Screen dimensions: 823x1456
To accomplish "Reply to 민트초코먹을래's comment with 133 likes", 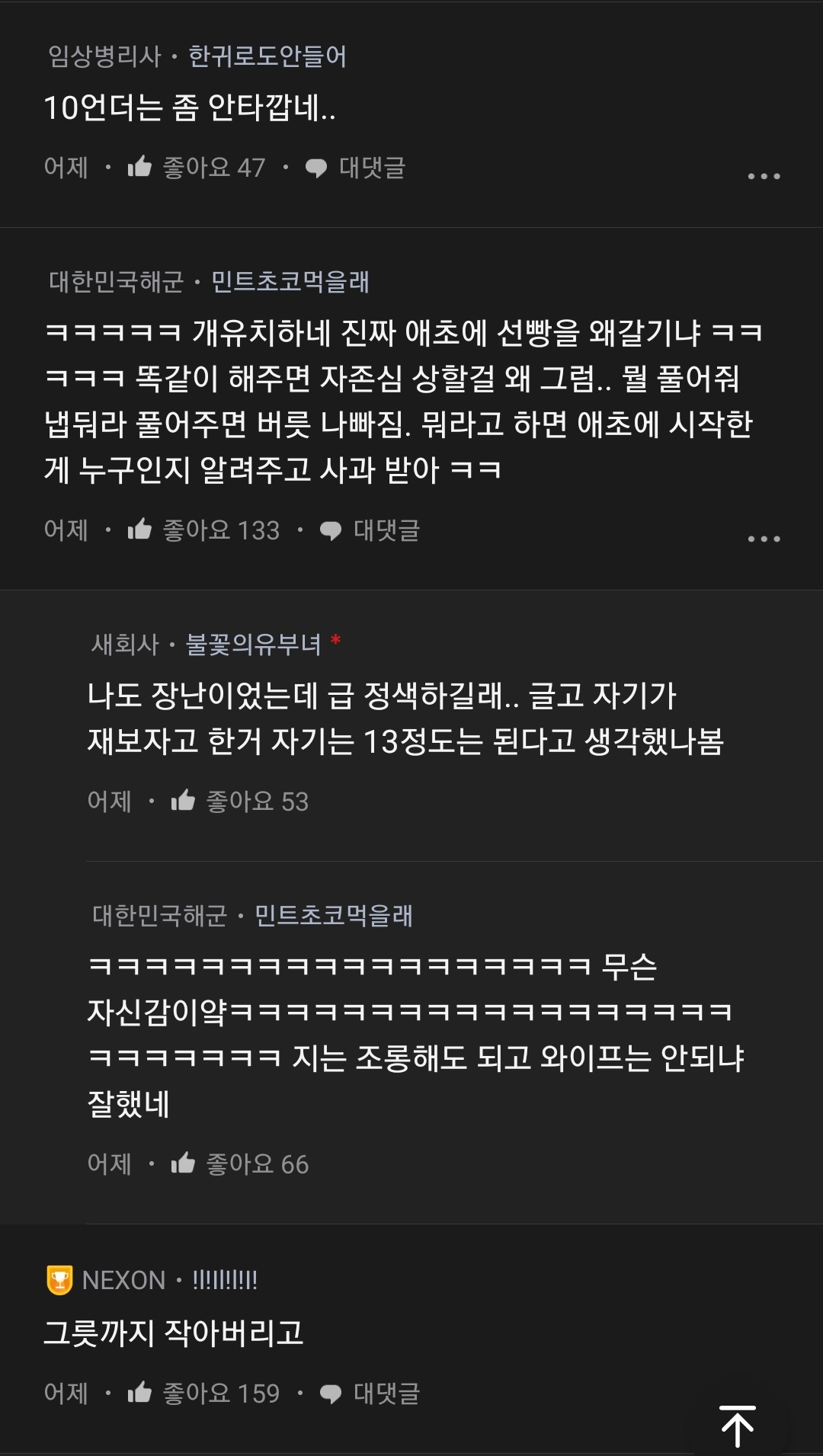I will click(x=370, y=530).
